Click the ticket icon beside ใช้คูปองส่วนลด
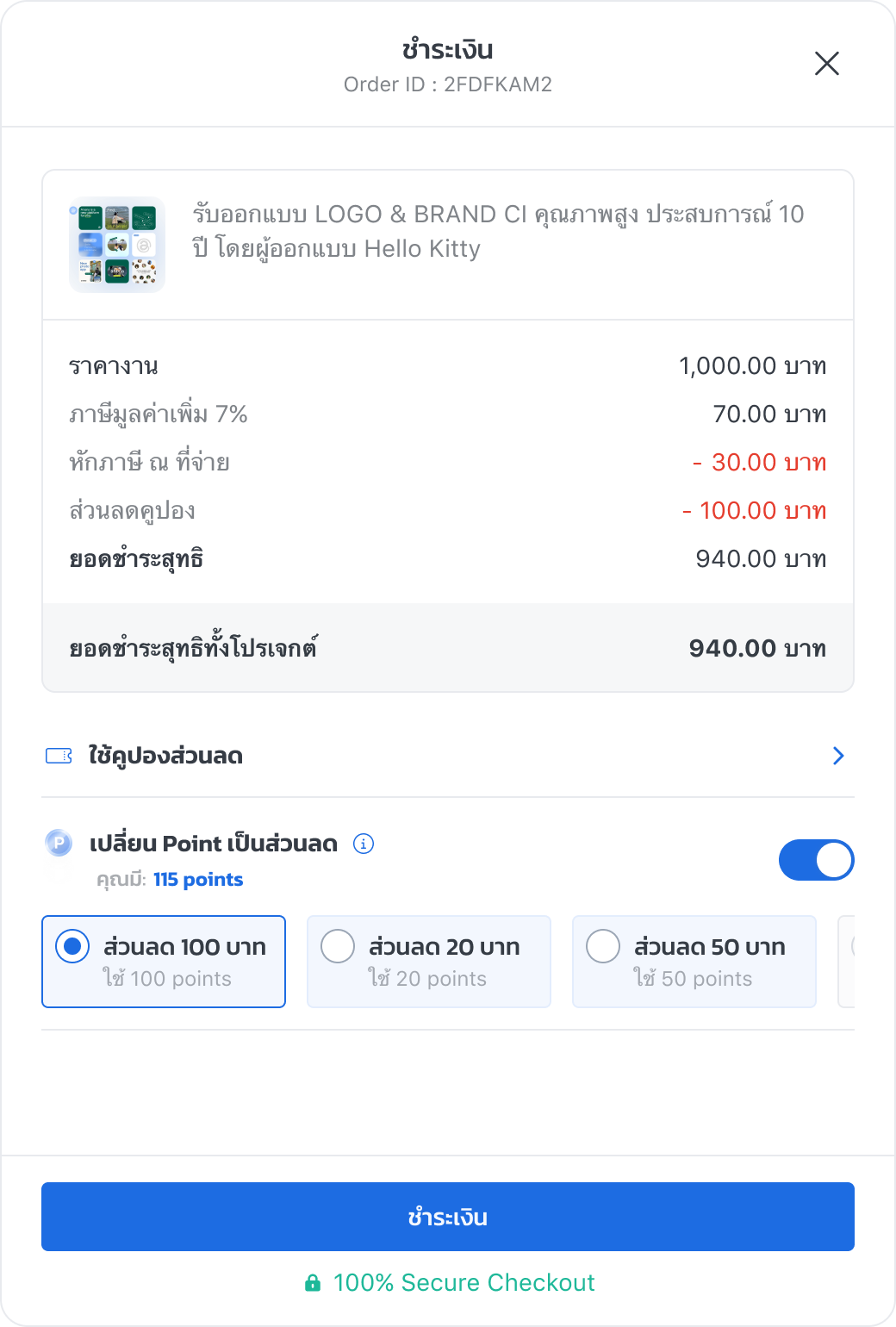 point(58,756)
